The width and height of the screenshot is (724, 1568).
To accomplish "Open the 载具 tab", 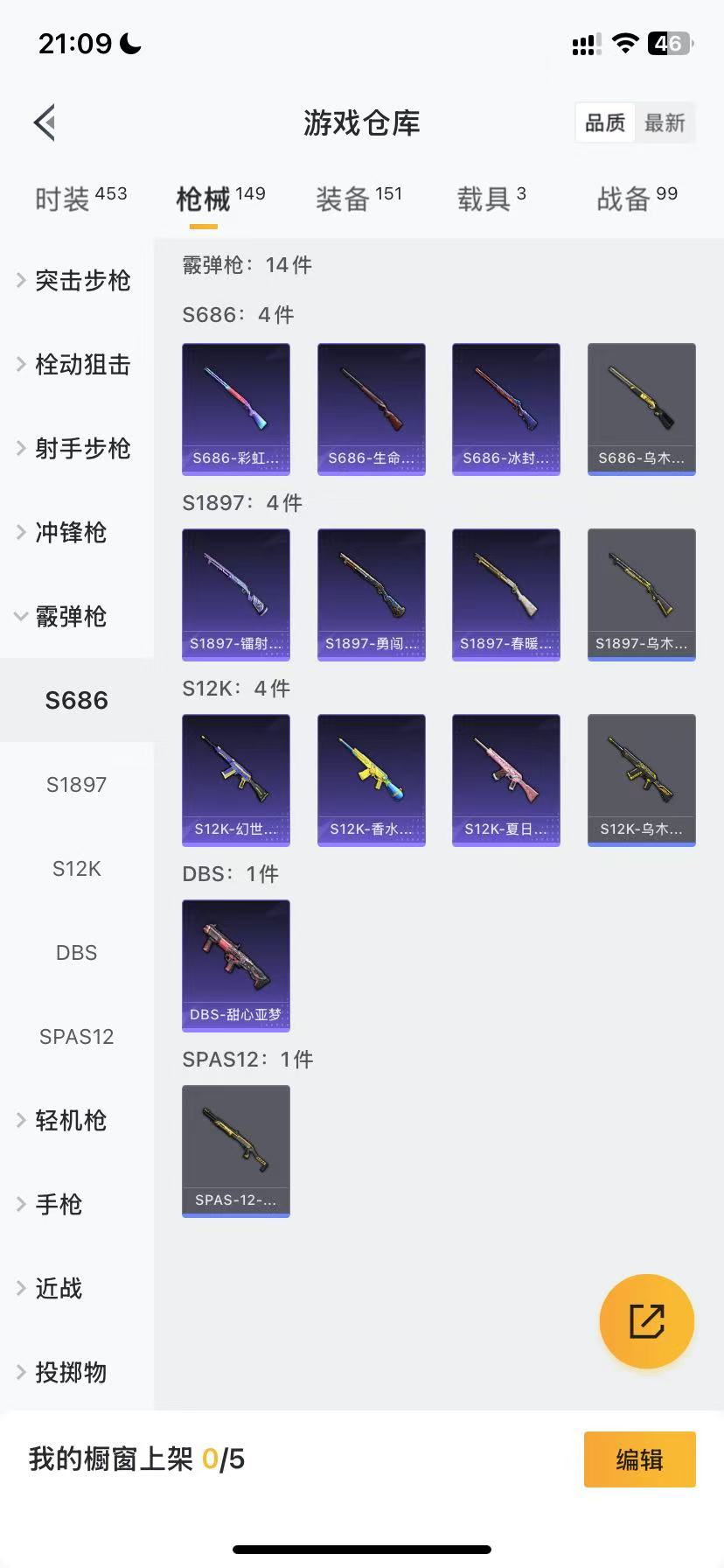I will 491,199.
